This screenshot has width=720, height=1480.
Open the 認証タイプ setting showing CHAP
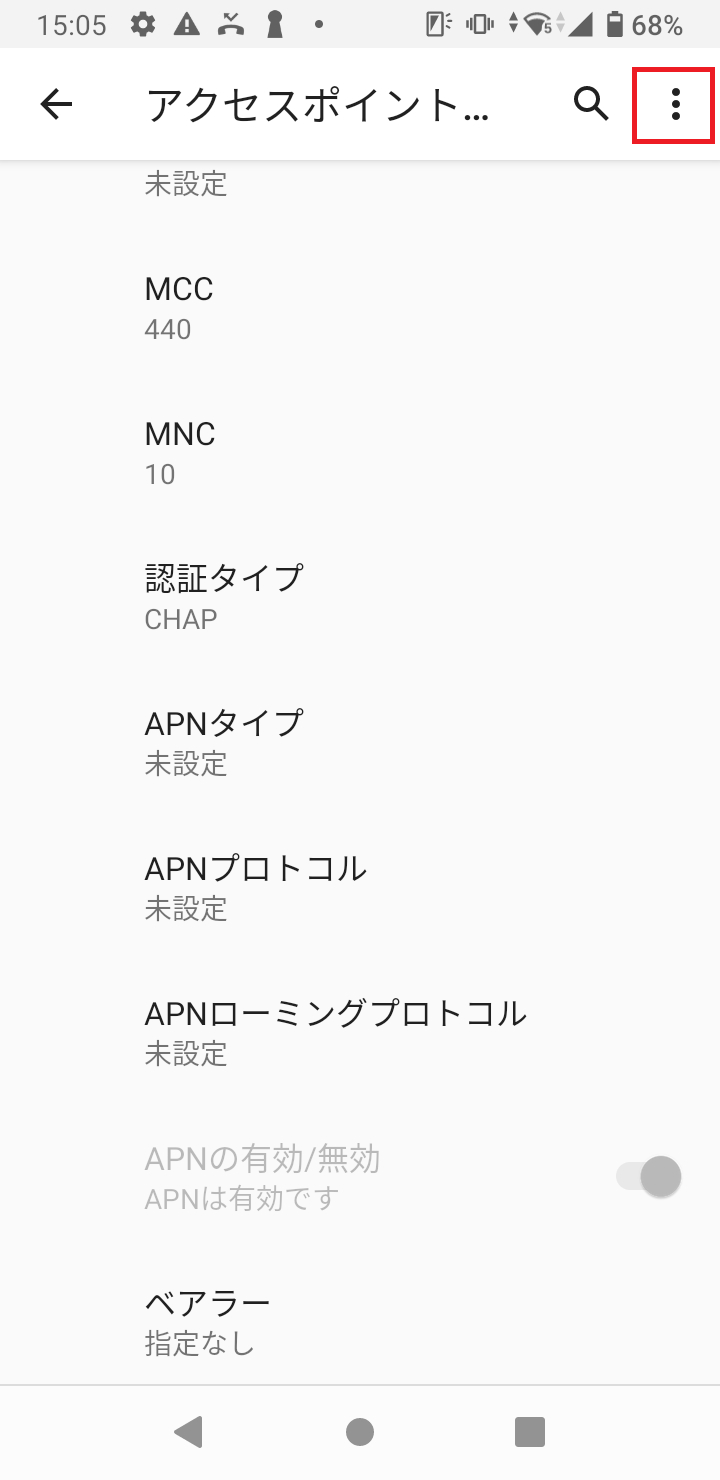pos(360,595)
